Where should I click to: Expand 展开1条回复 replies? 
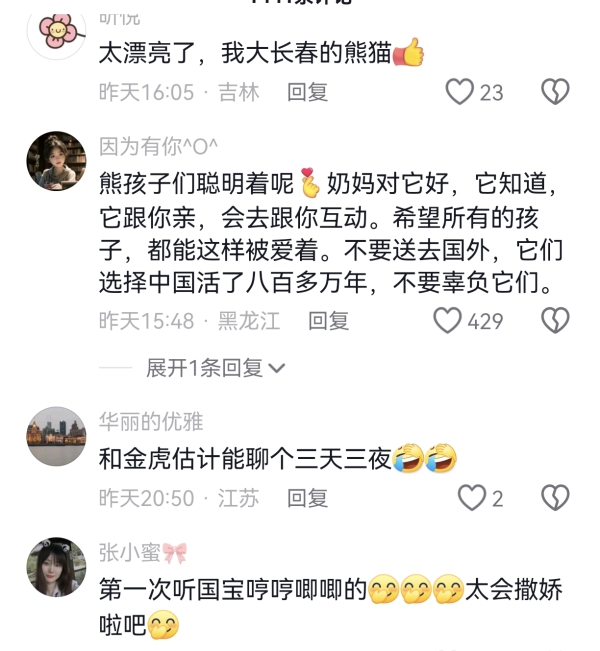pyautogui.click(x=215, y=368)
